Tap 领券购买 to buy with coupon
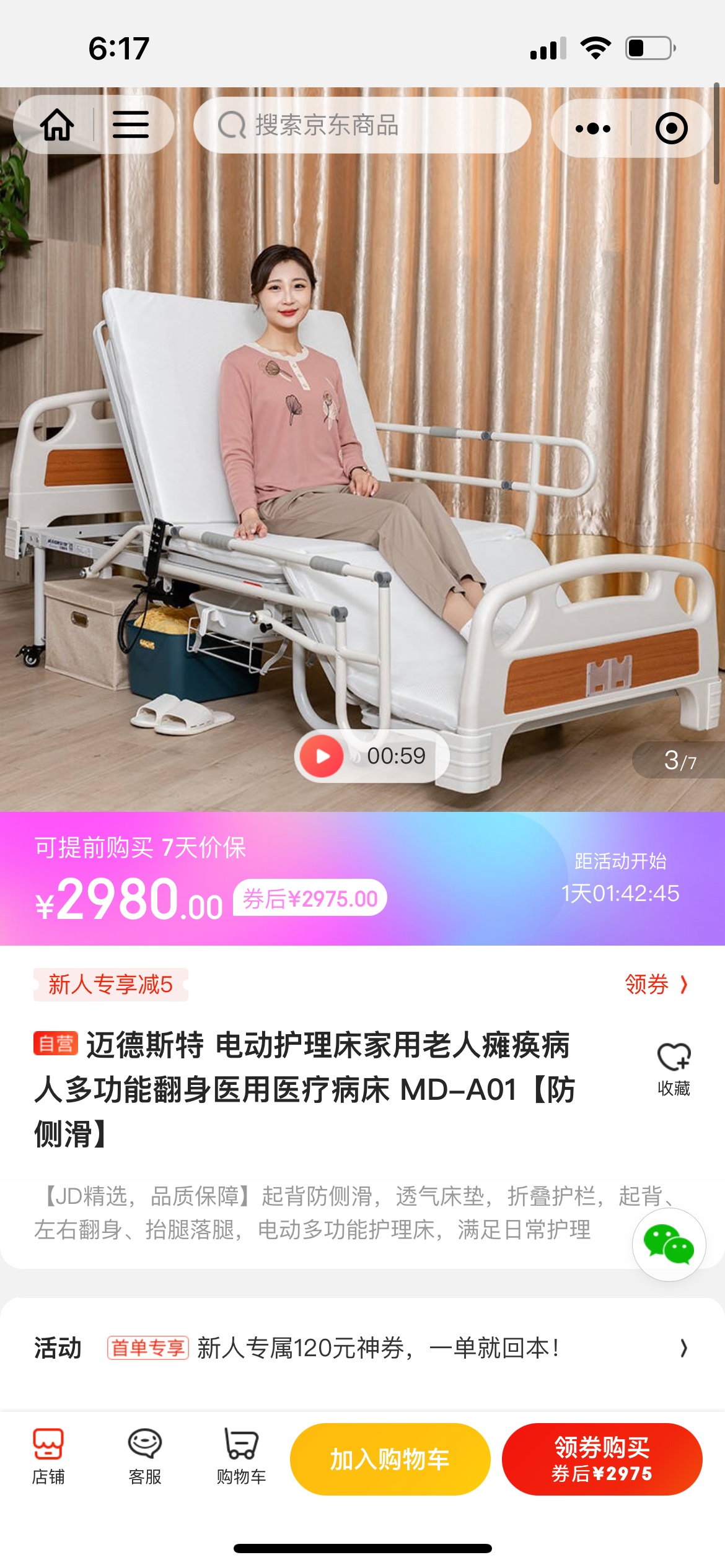 pos(602,1459)
